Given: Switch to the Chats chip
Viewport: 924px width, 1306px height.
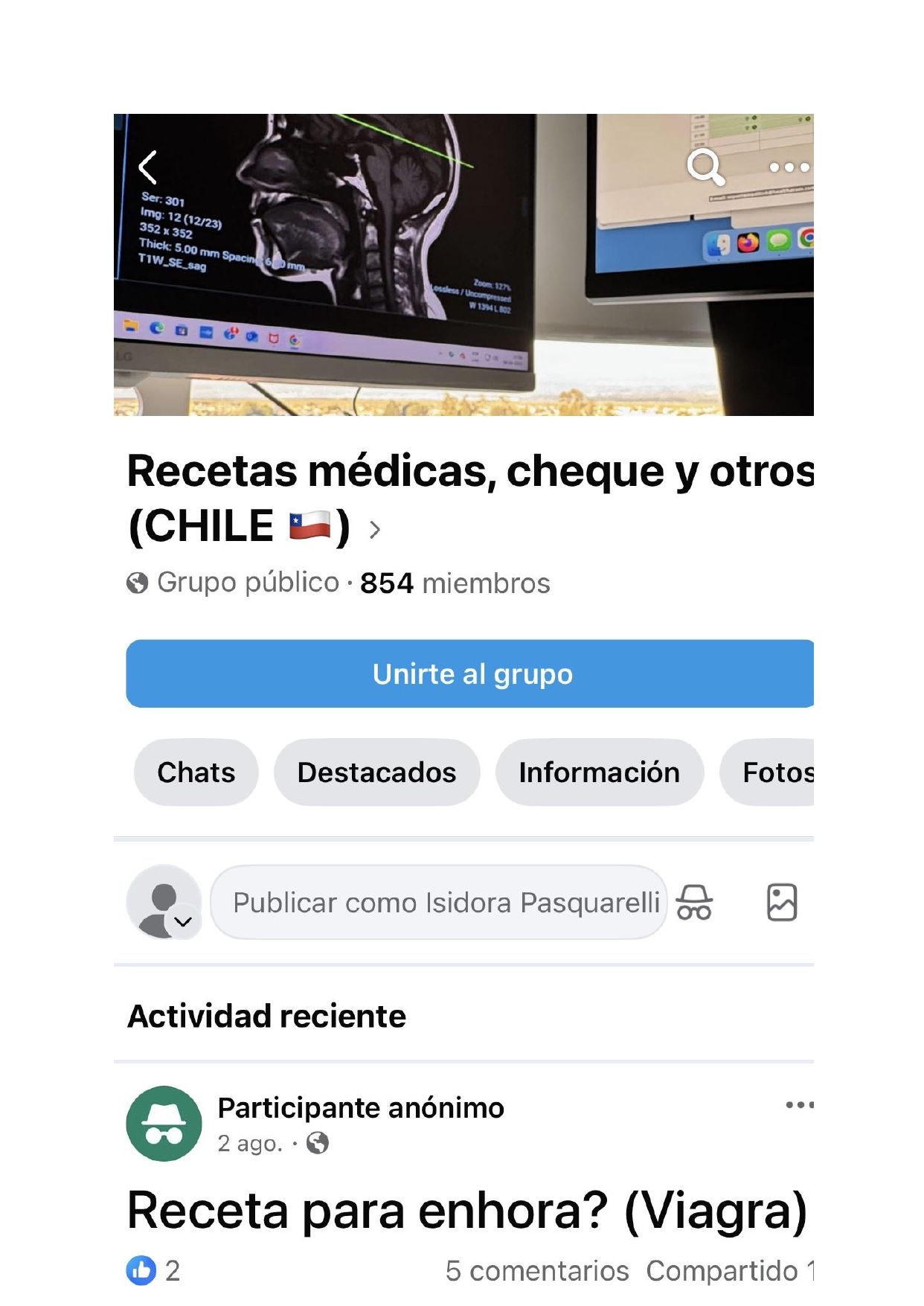Looking at the screenshot, I should click(x=196, y=772).
